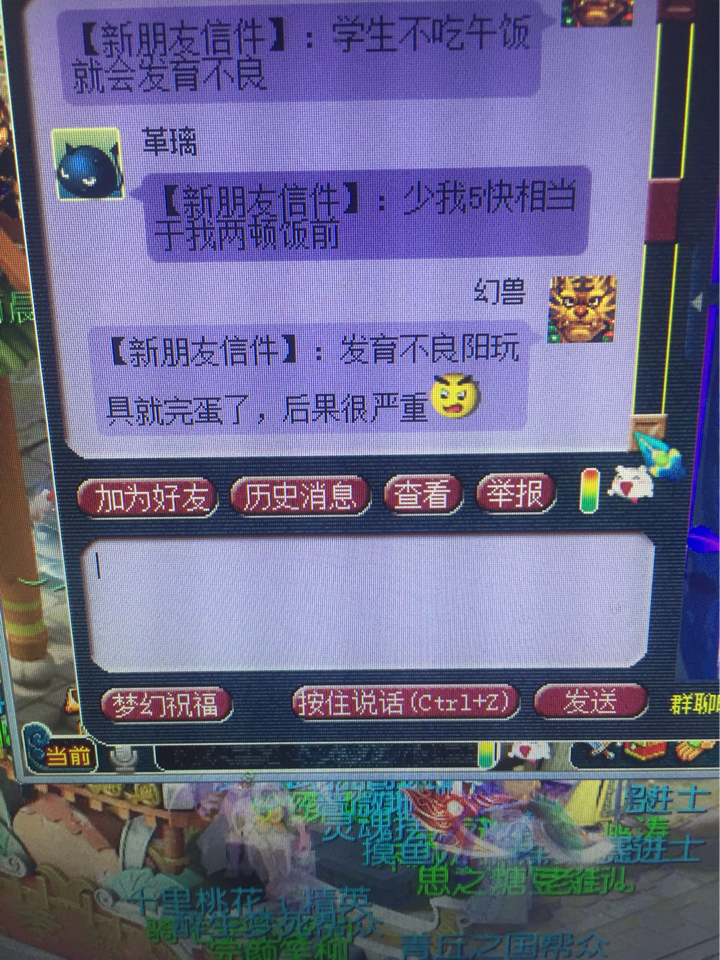Screen dimensions: 720x960
Task: Open 历史消息 chat history
Action: click(299, 495)
